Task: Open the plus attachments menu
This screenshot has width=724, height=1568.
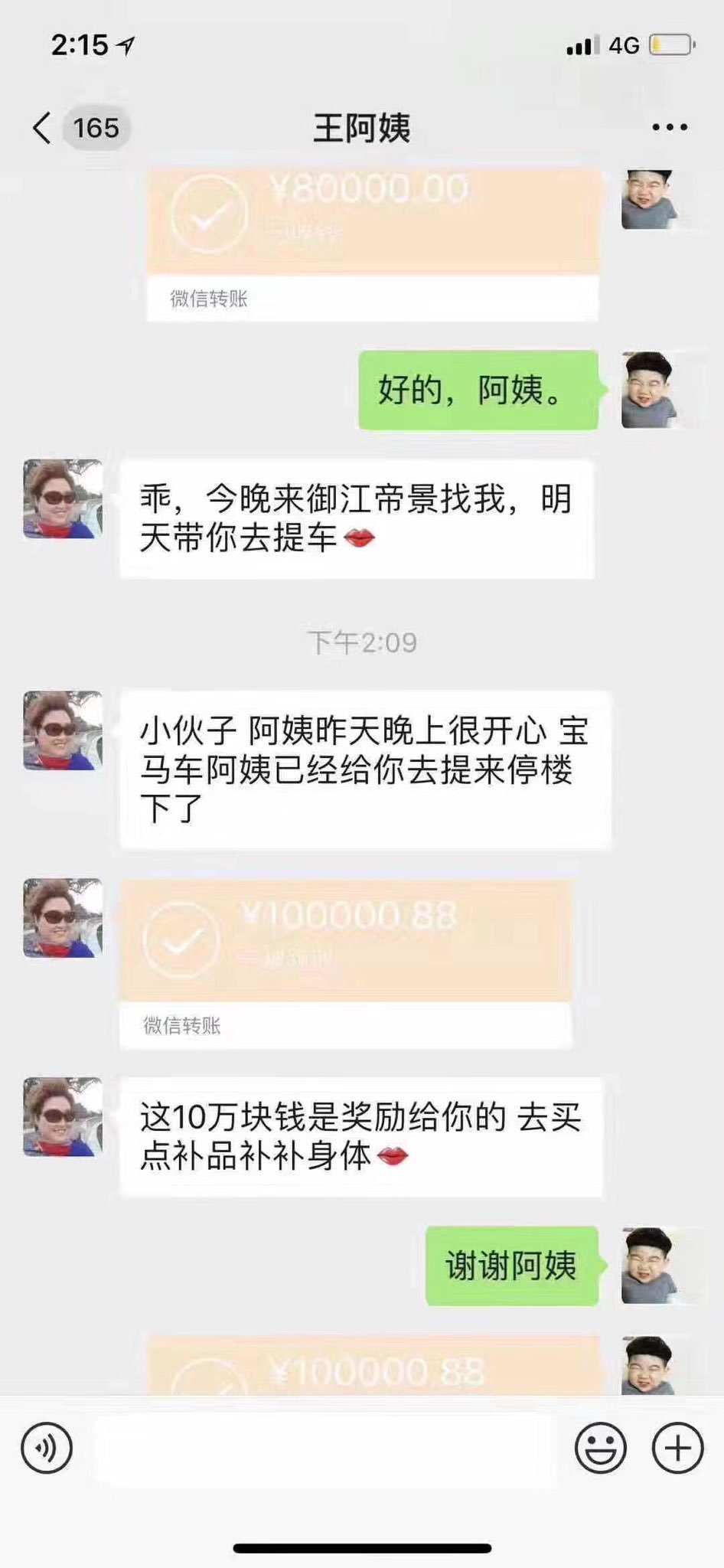Action: pyautogui.click(x=677, y=1448)
